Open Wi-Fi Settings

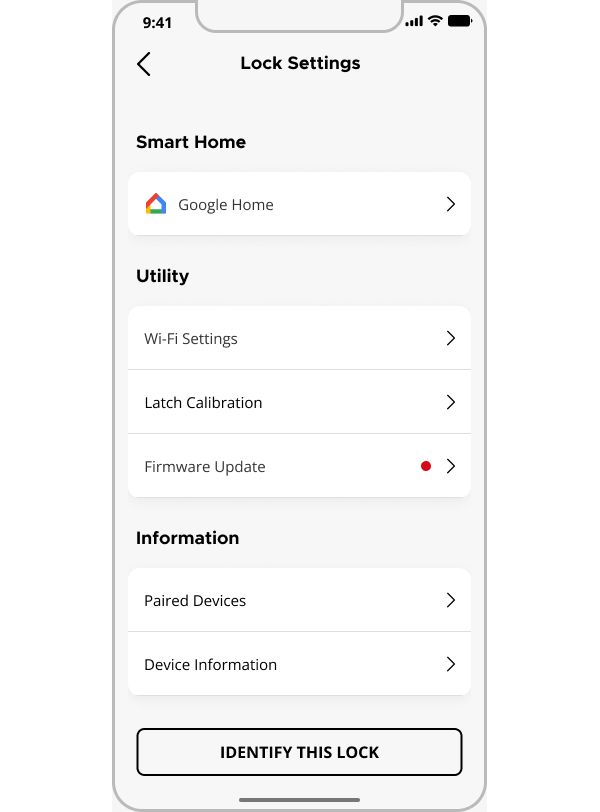click(299, 338)
